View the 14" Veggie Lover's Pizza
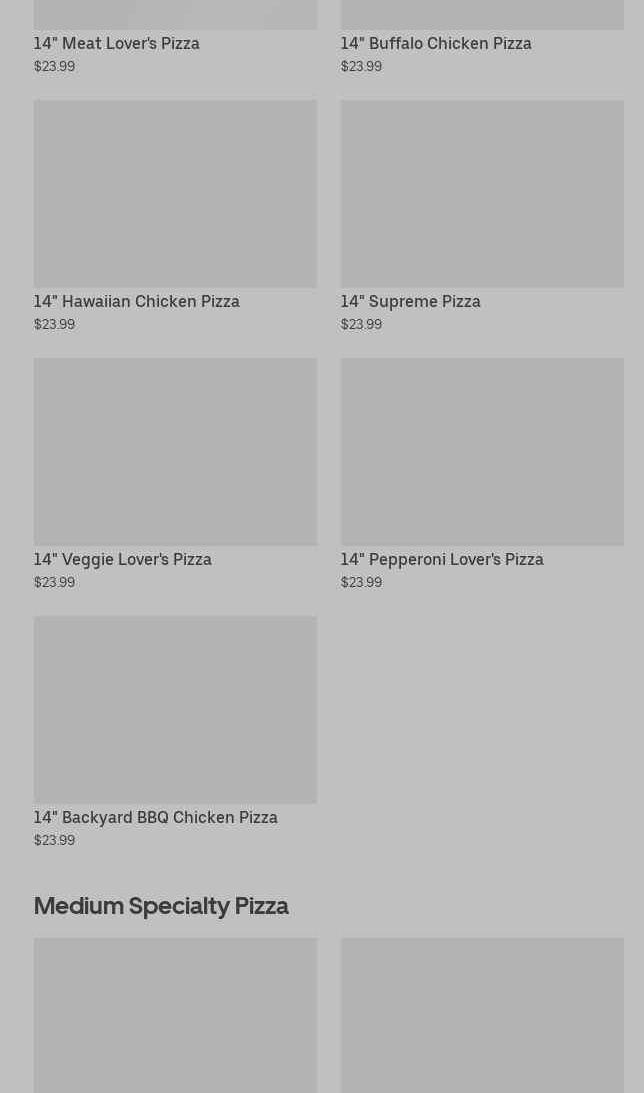The height and width of the screenshot is (1093, 644). (x=175, y=474)
